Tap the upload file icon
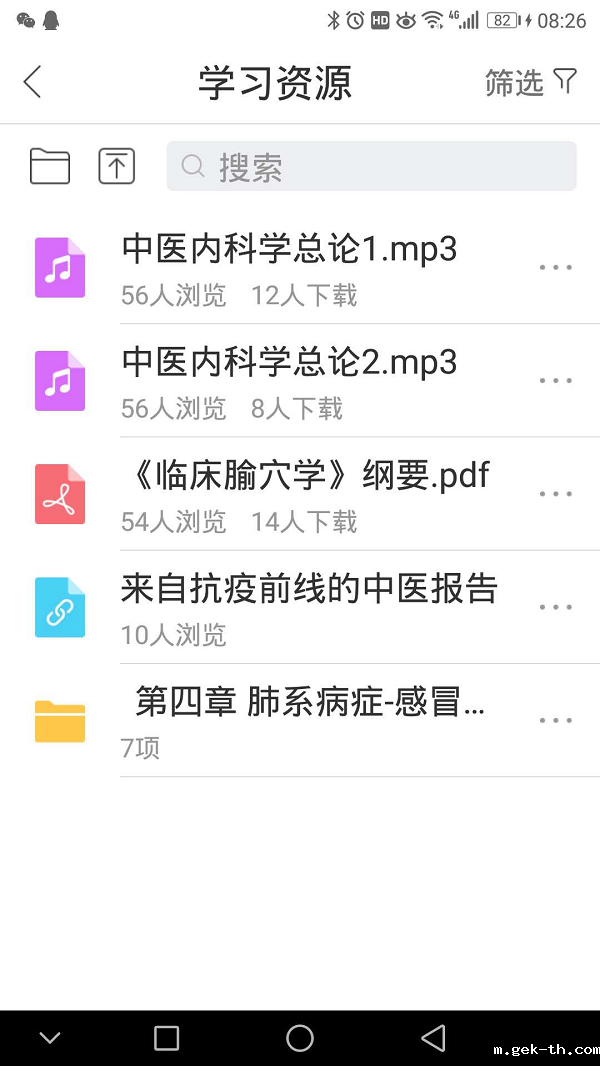Screen dimensions: 600x1066 (116, 166)
